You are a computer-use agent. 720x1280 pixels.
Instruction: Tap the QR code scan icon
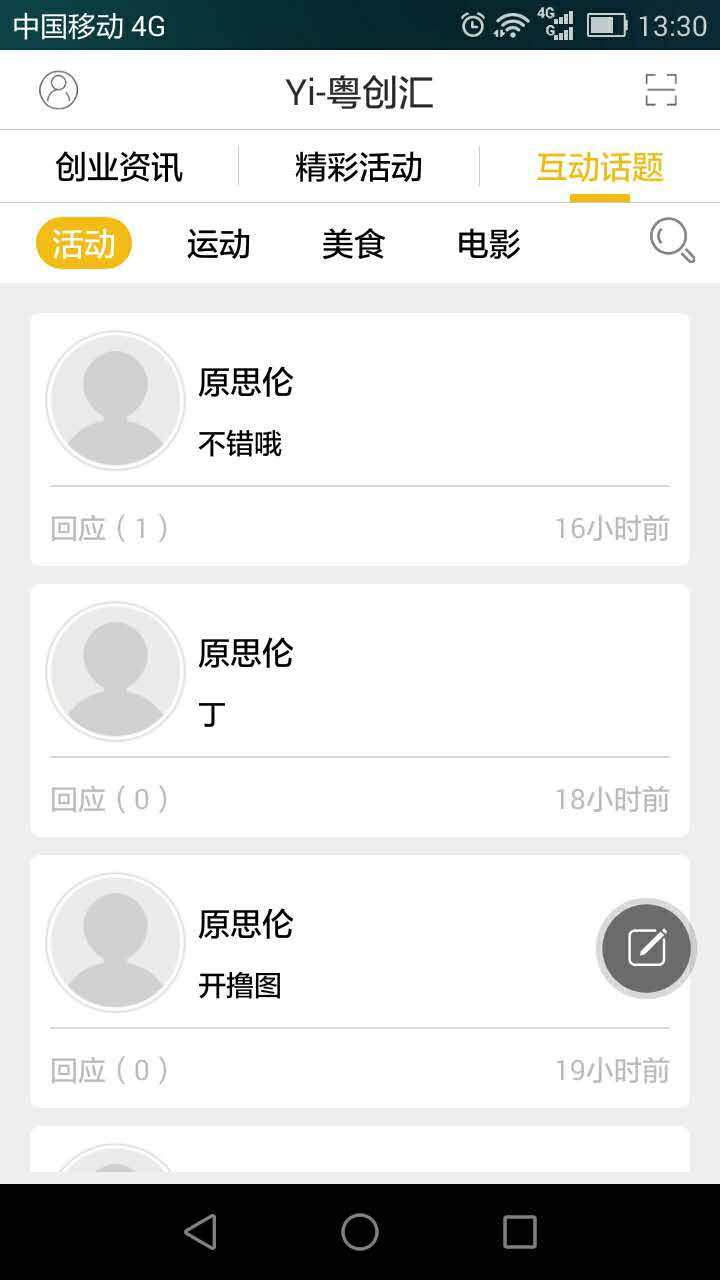(660, 90)
